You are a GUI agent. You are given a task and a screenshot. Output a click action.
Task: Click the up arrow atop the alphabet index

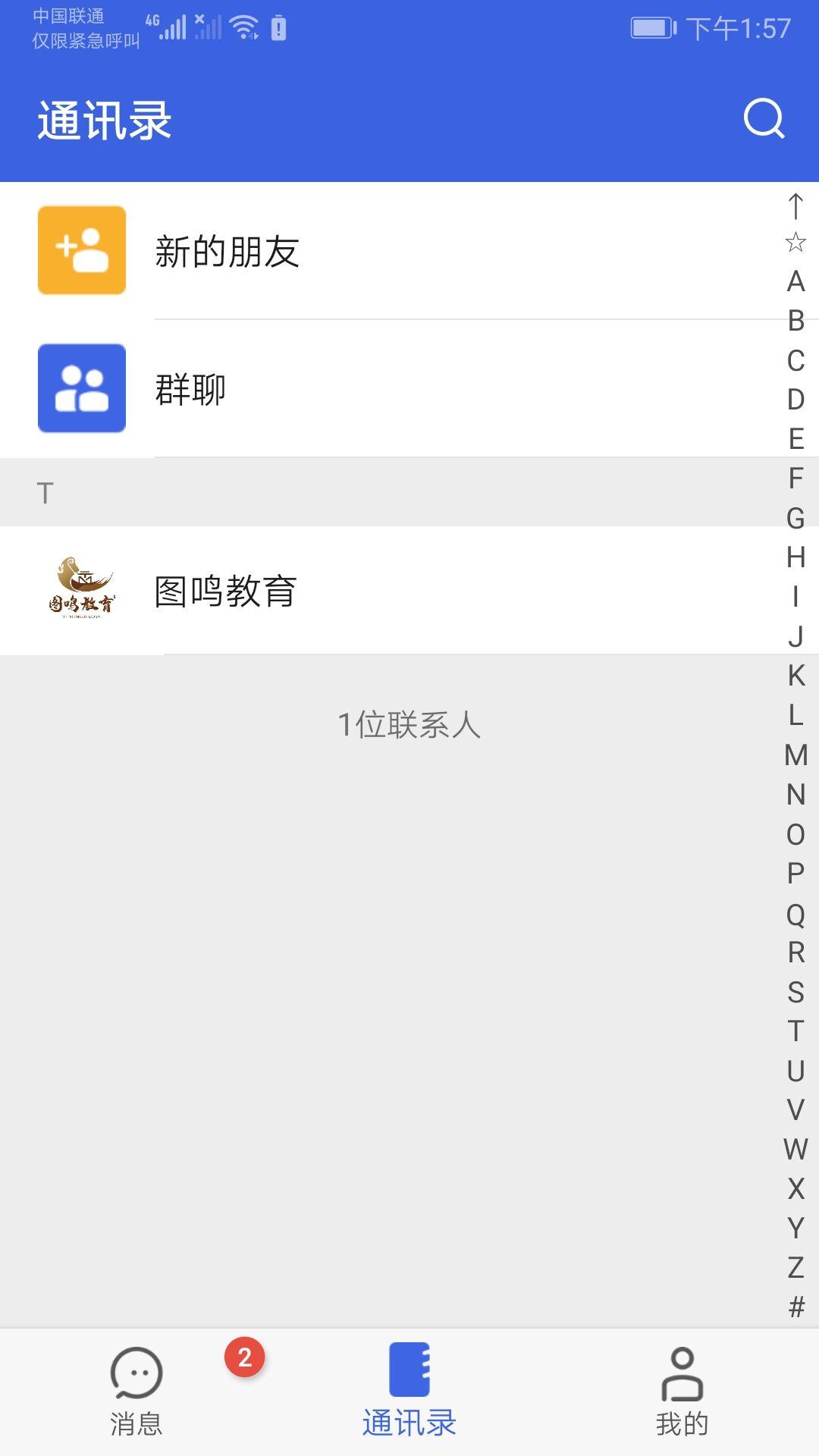795,206
